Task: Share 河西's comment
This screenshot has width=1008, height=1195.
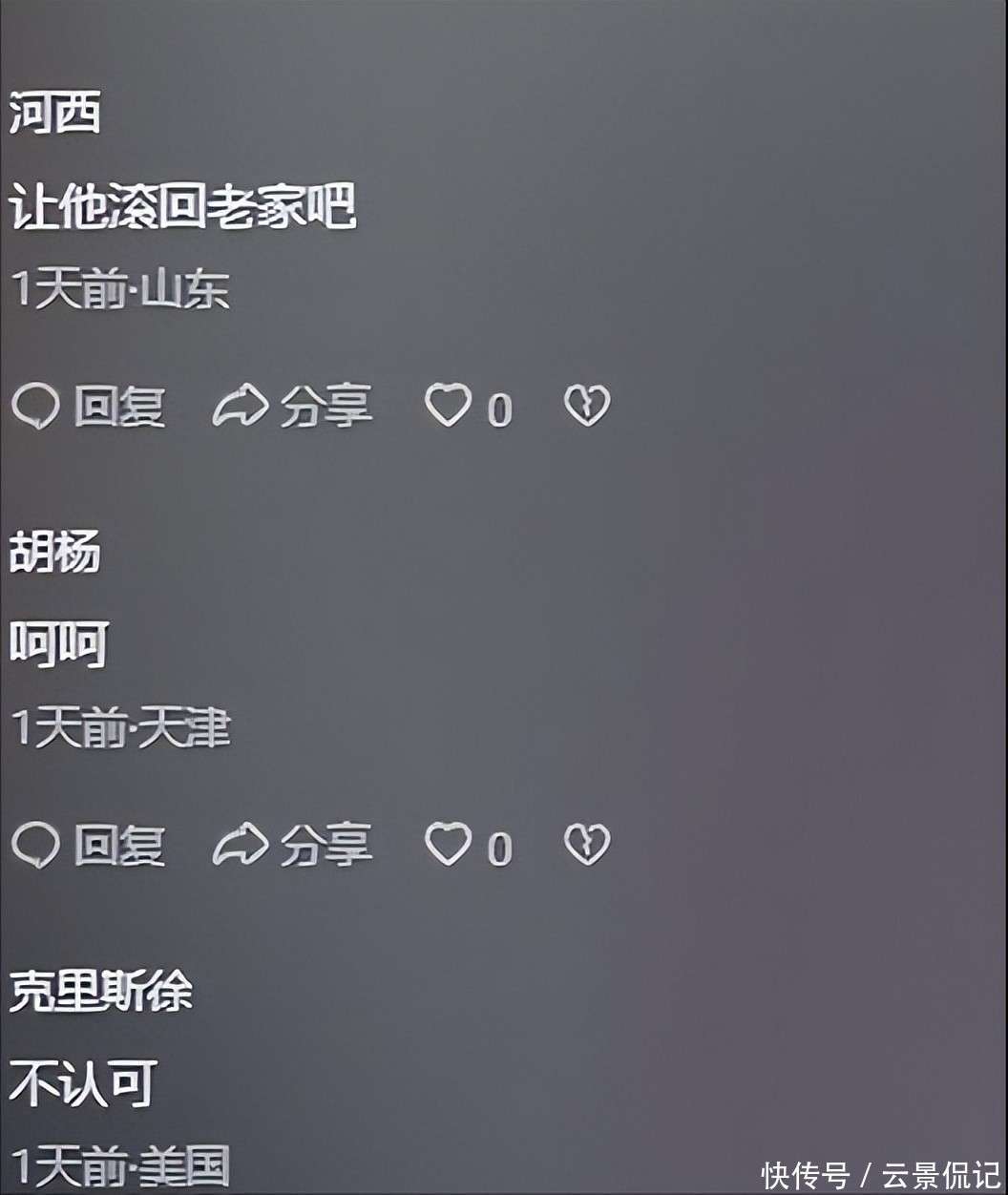Action: (292, 408)
